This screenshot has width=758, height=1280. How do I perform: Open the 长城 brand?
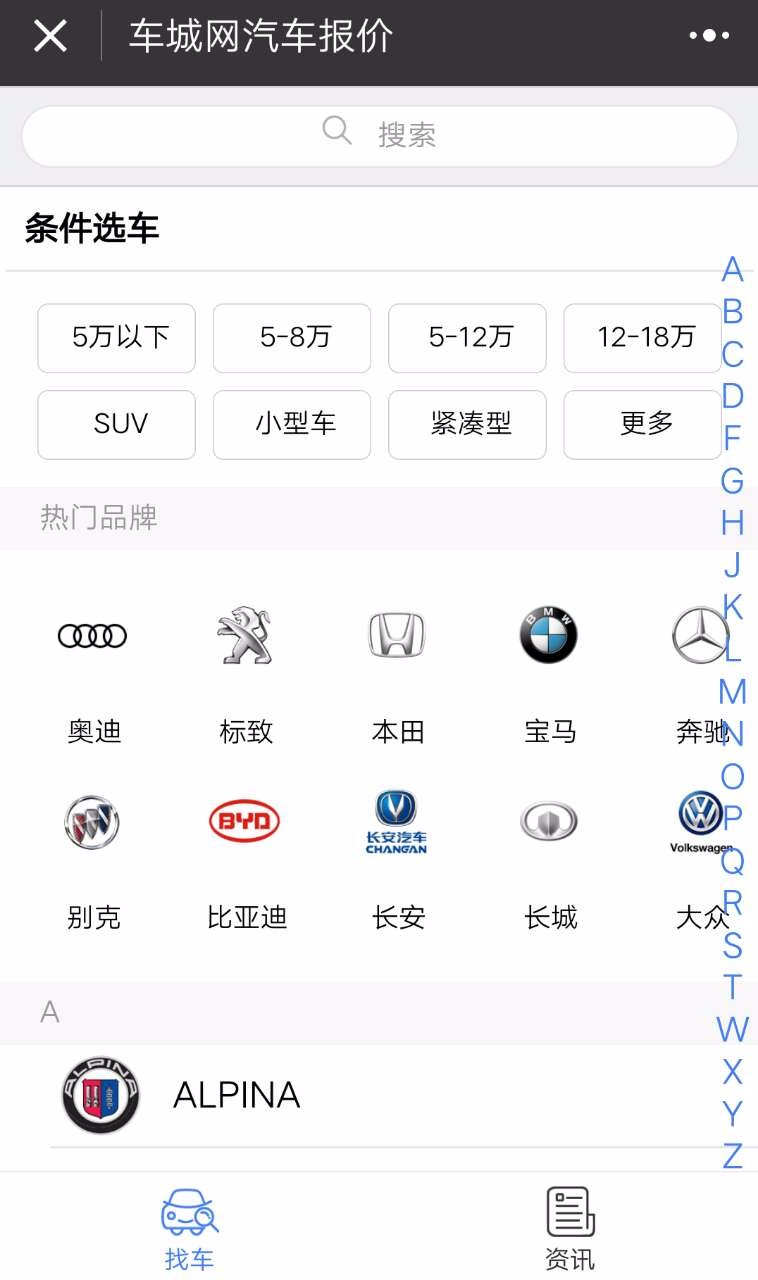point(549,861)
